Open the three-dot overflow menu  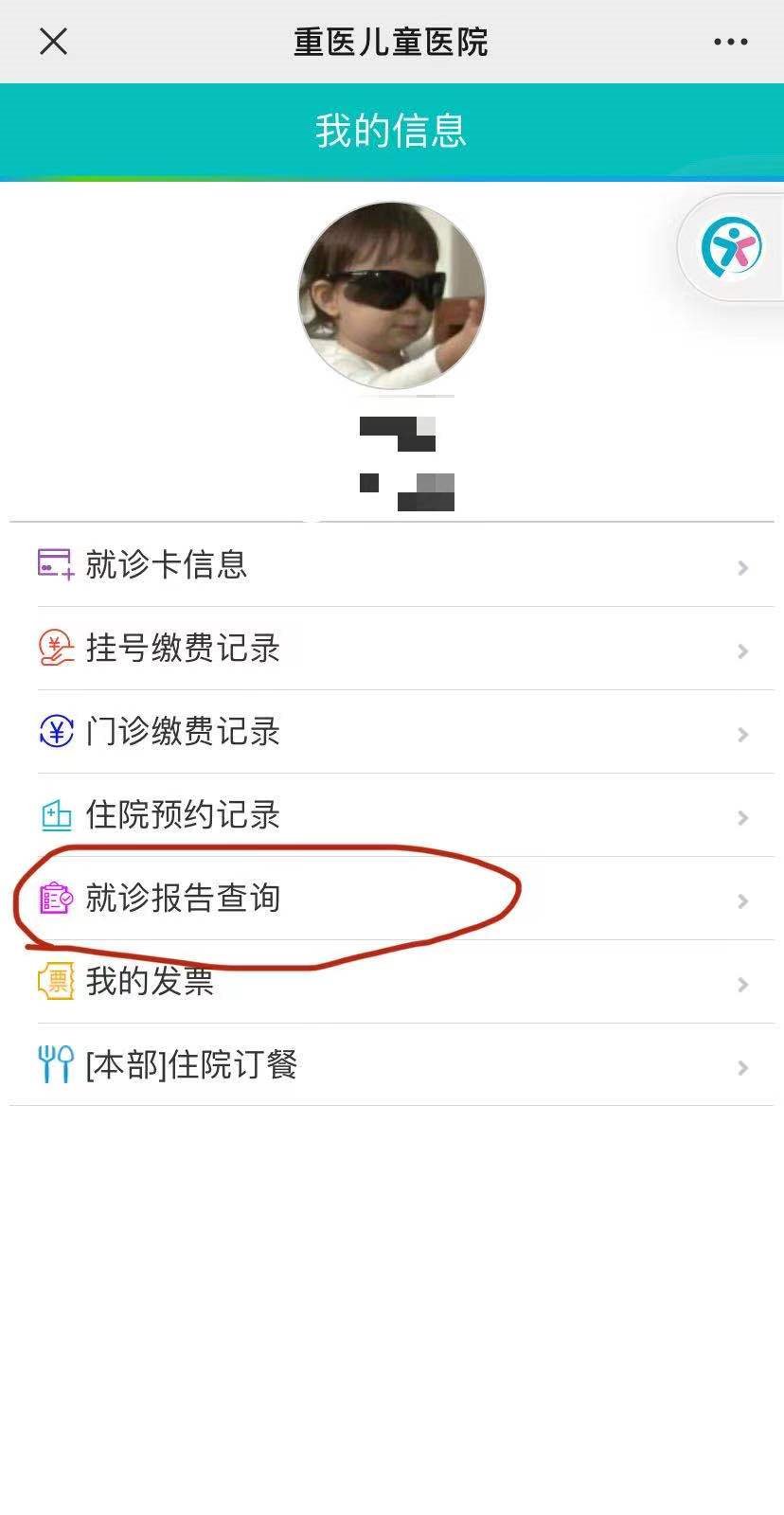(x=730, y=42)
